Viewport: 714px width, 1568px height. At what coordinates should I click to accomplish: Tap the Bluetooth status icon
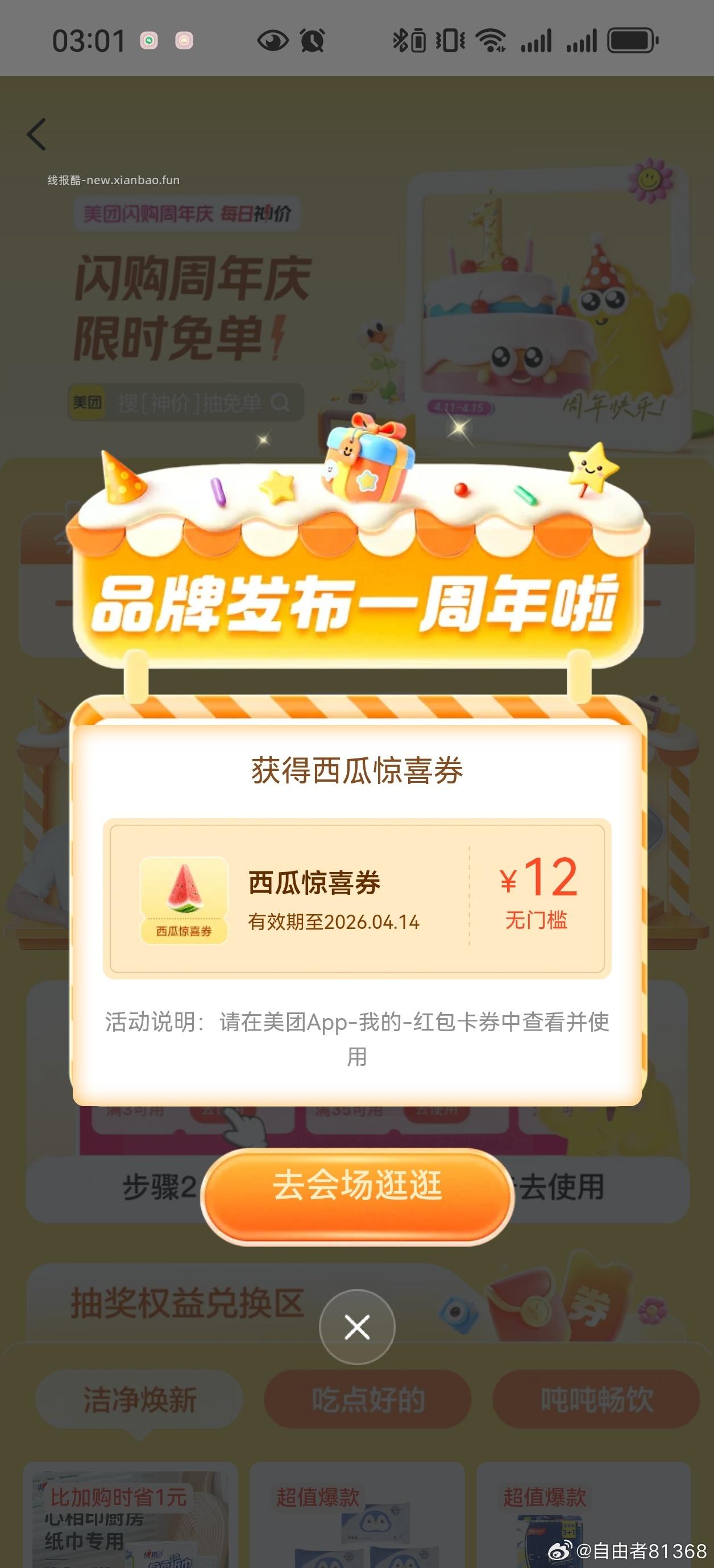point(400,40)
